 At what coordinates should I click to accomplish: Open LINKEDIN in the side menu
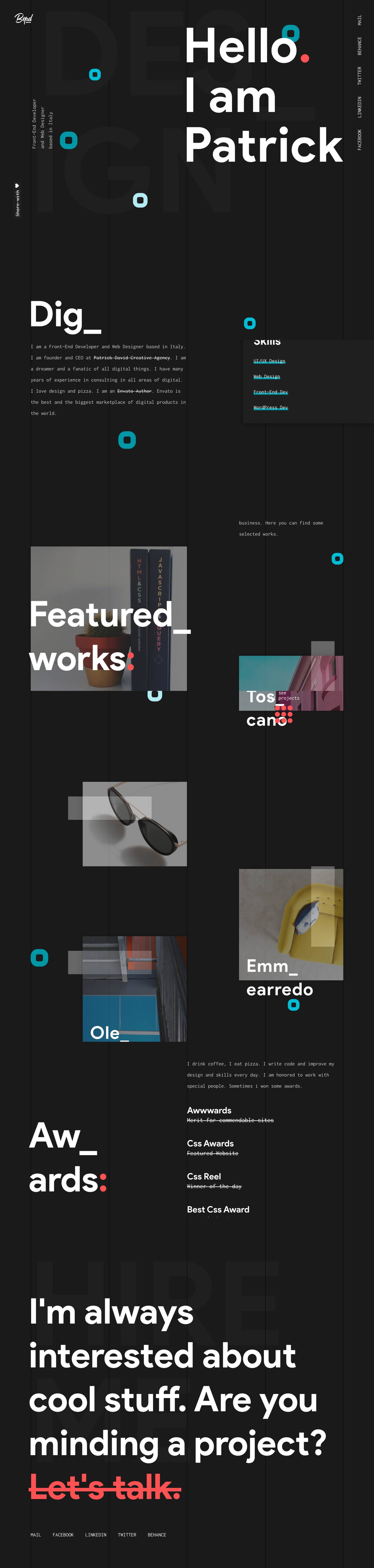coord(360,107)
